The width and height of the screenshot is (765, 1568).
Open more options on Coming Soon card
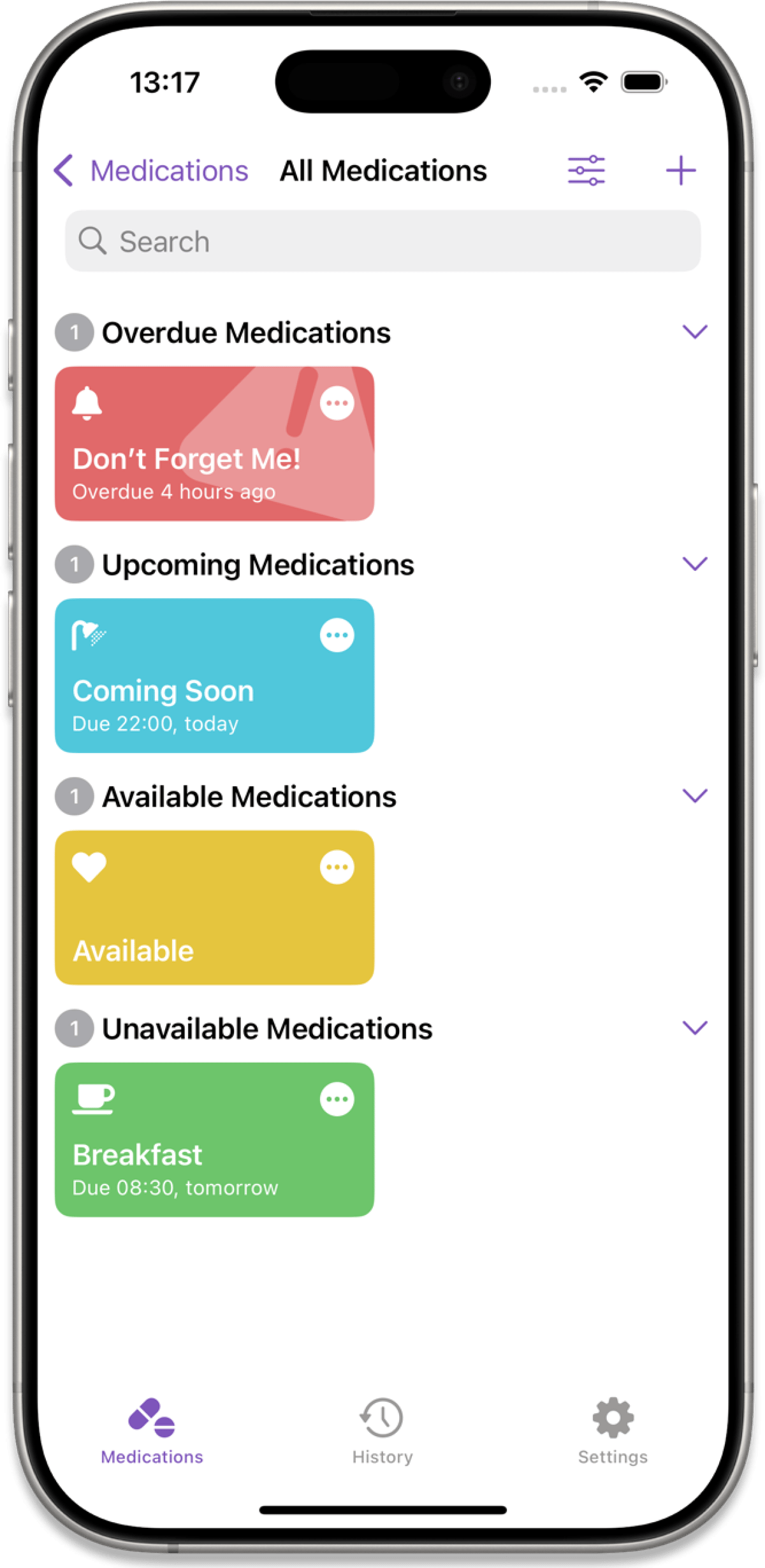point(337,635)
